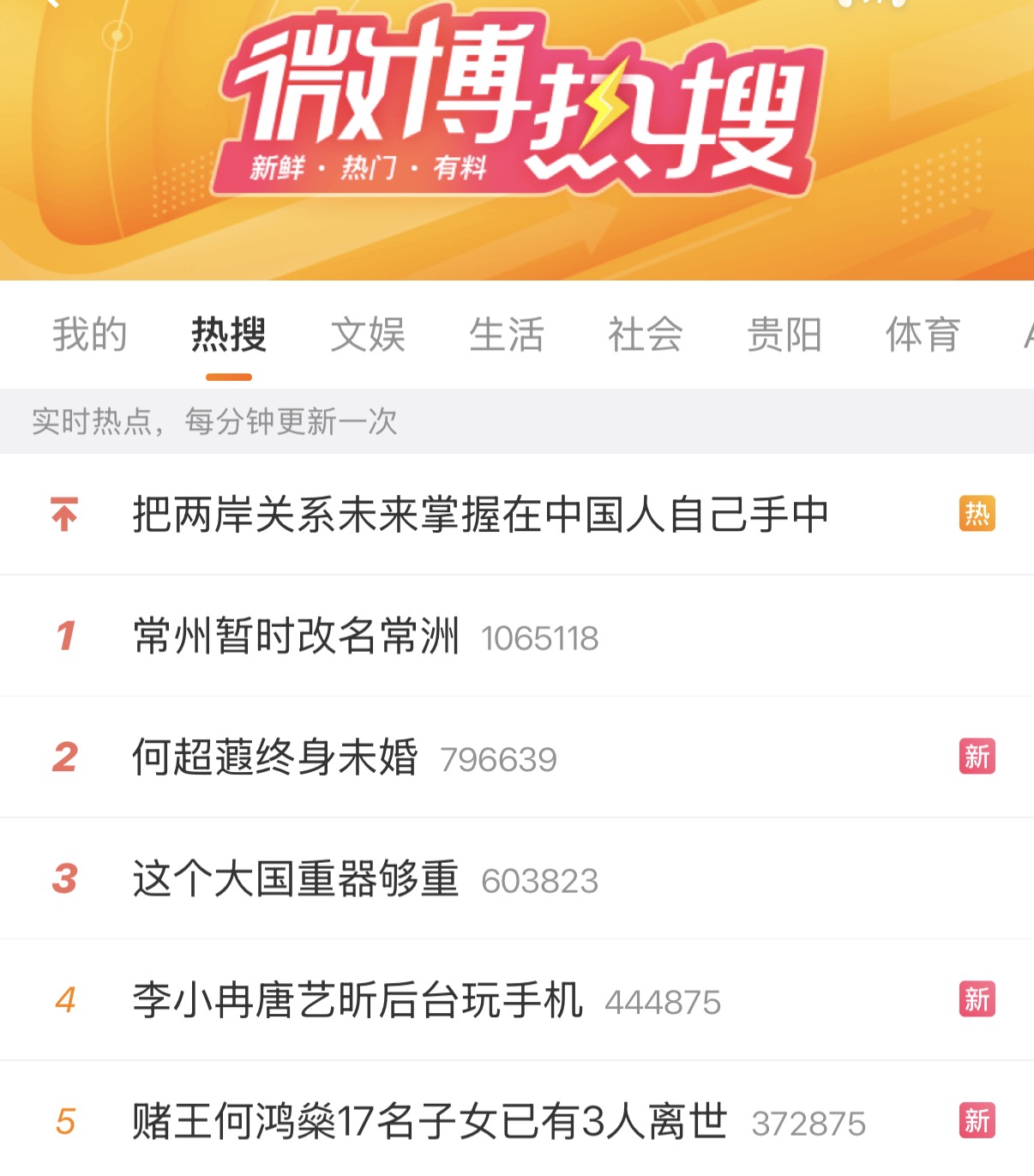Open the topic 常州暂时改名常洲
Screen dimensions: 1034x1176
click(x=297, y=636)
